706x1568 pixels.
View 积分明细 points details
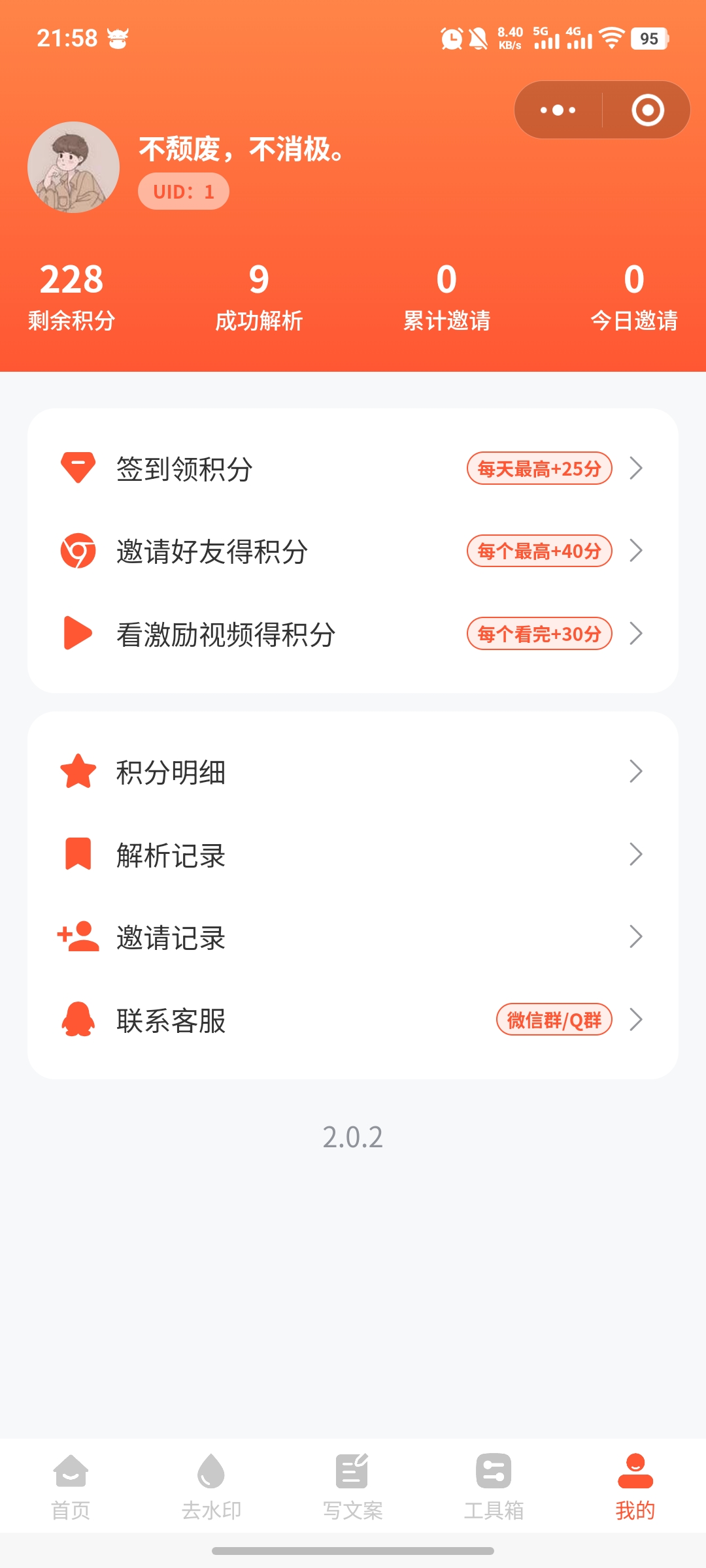[353, 772]
